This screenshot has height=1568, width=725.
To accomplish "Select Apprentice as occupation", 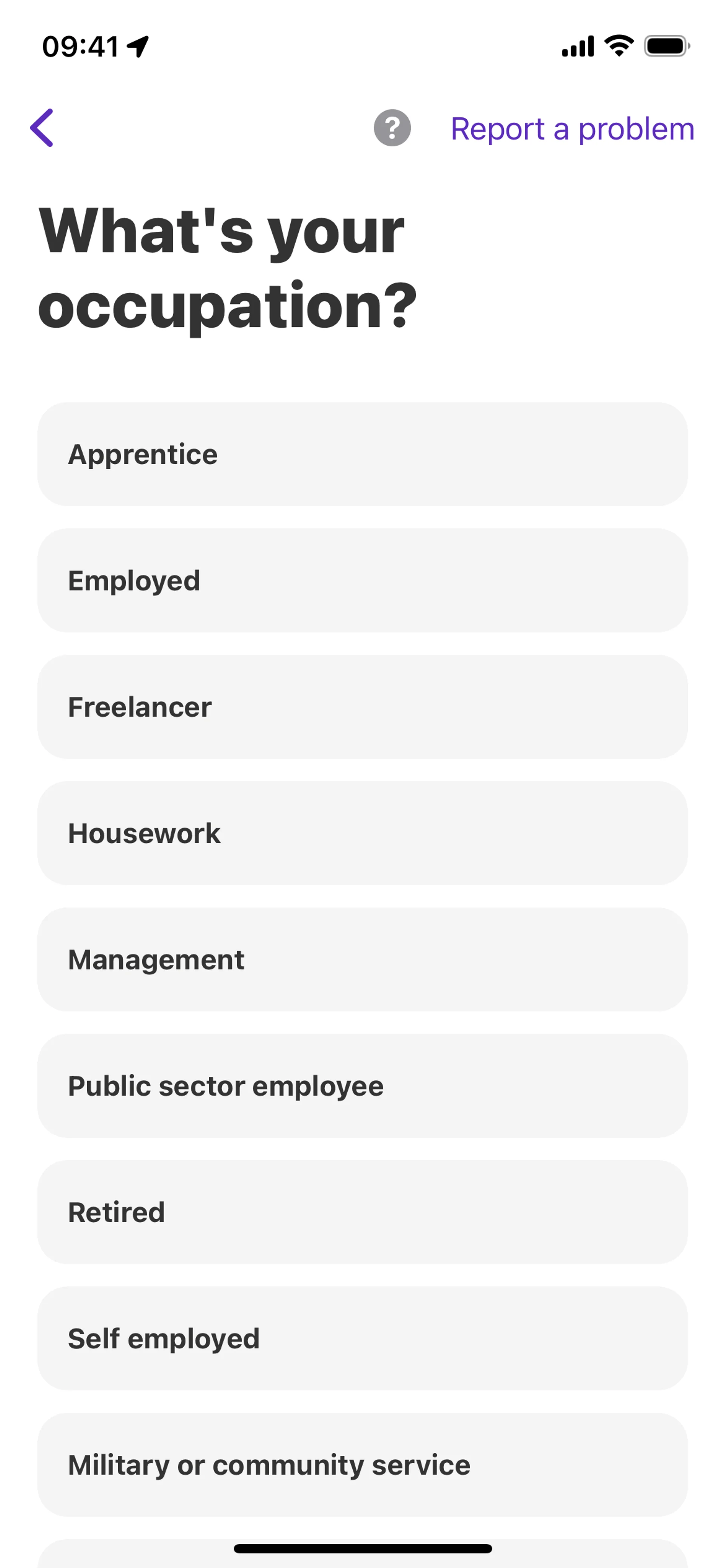I will tap(362, 454).
